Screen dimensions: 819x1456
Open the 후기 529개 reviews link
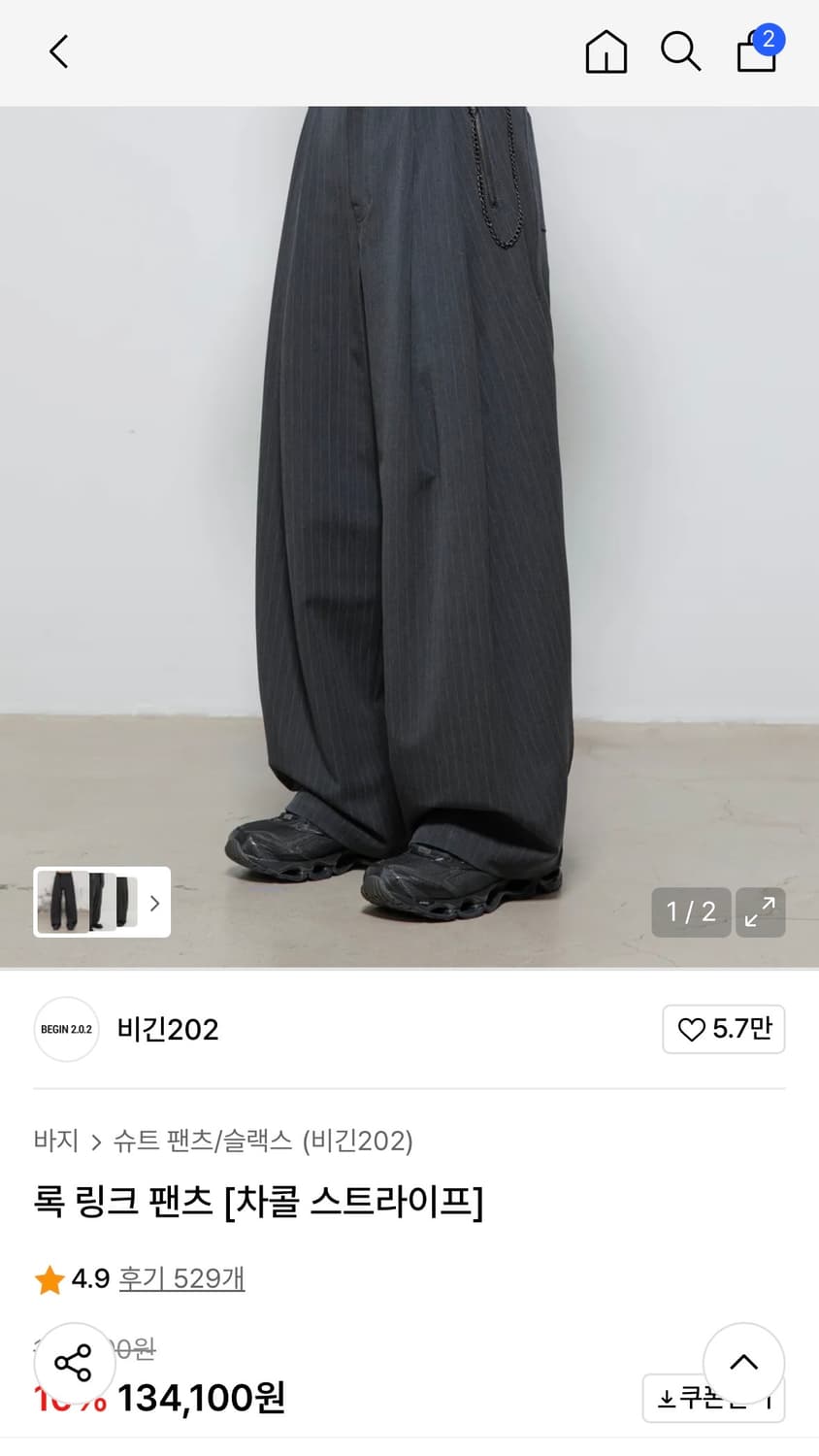[181, 1279]
